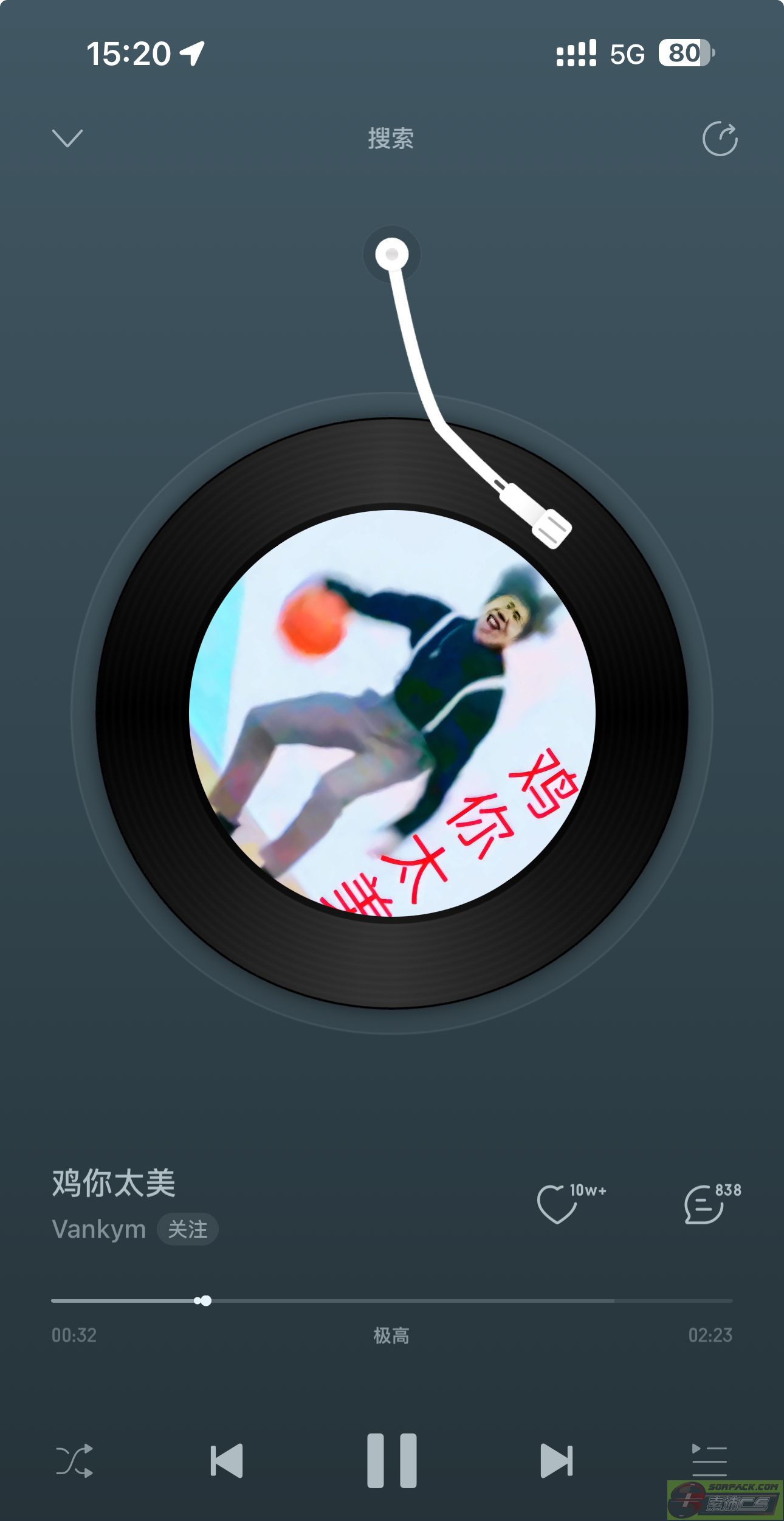Open the playlist queue
784x1521 pixels.
coord(709,1460)
